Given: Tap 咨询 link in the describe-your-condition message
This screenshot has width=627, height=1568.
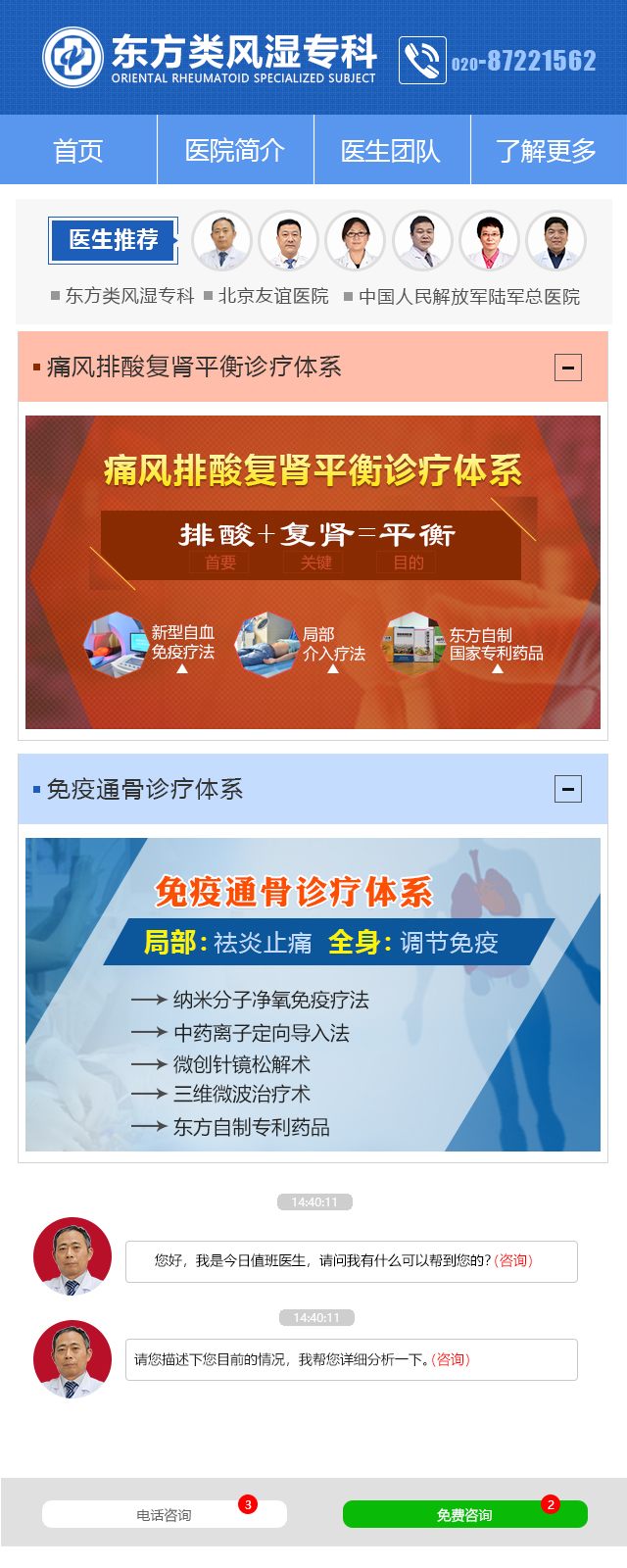Looking at the screenshot, I should [451, 1359].
